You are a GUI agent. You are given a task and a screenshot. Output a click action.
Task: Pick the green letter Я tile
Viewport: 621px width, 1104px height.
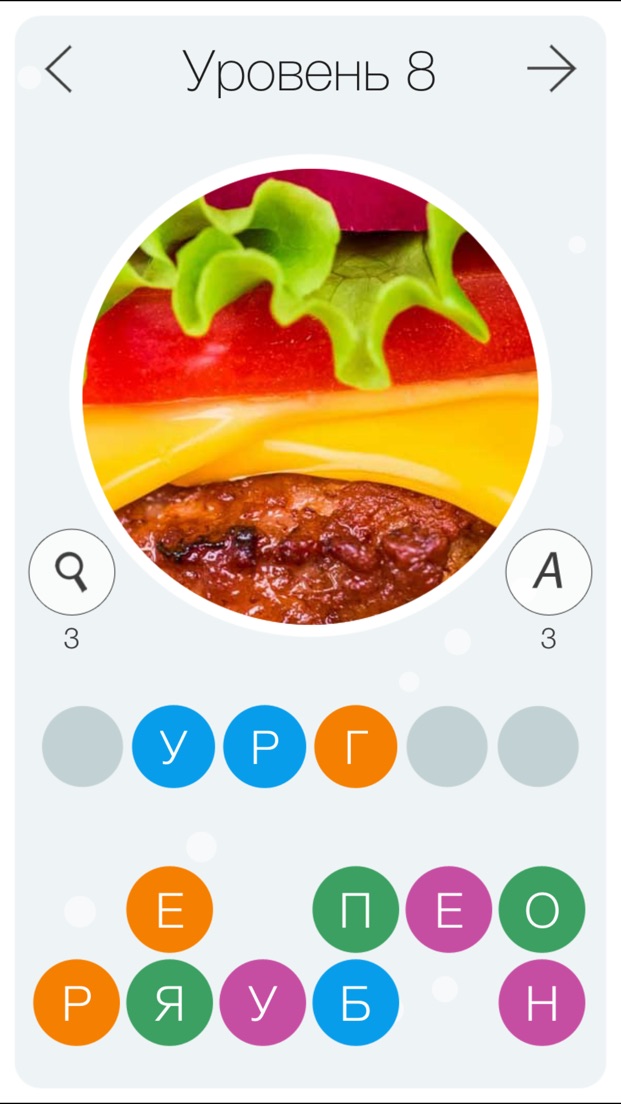pos(170,1003)
